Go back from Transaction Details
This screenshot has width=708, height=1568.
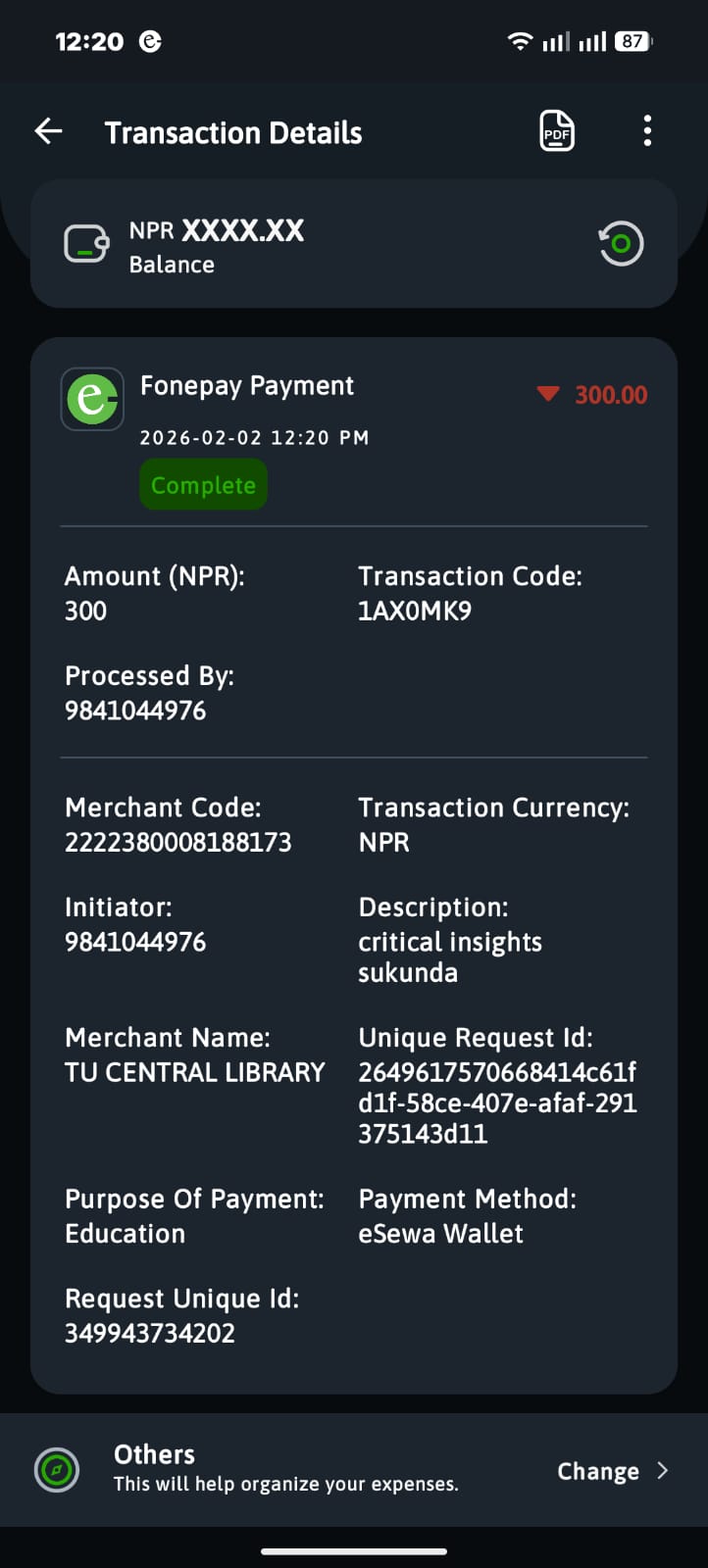48,131
